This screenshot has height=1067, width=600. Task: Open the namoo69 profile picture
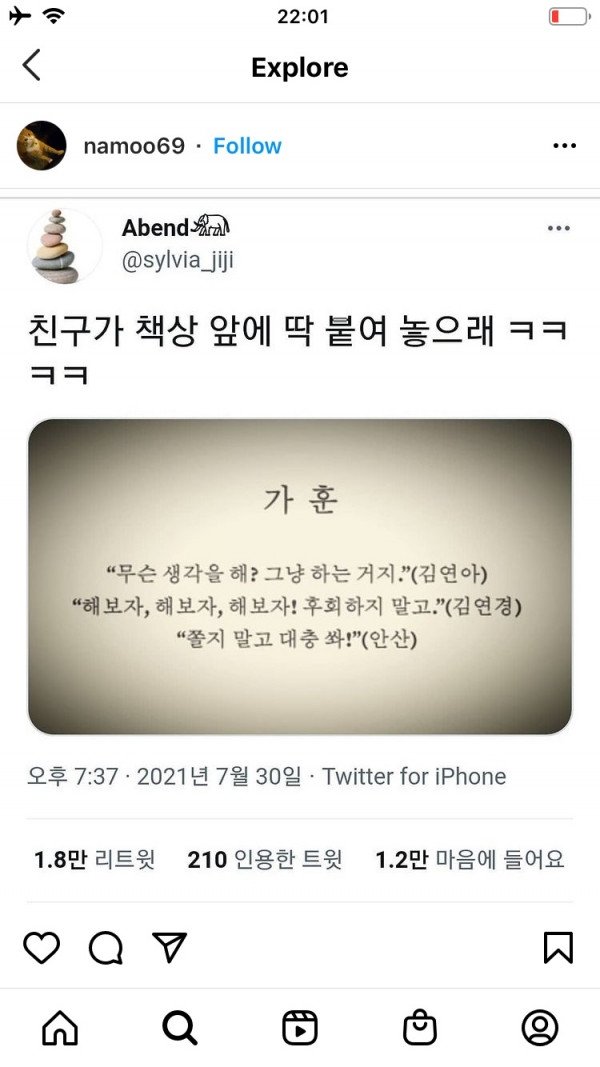coord(41,146)
